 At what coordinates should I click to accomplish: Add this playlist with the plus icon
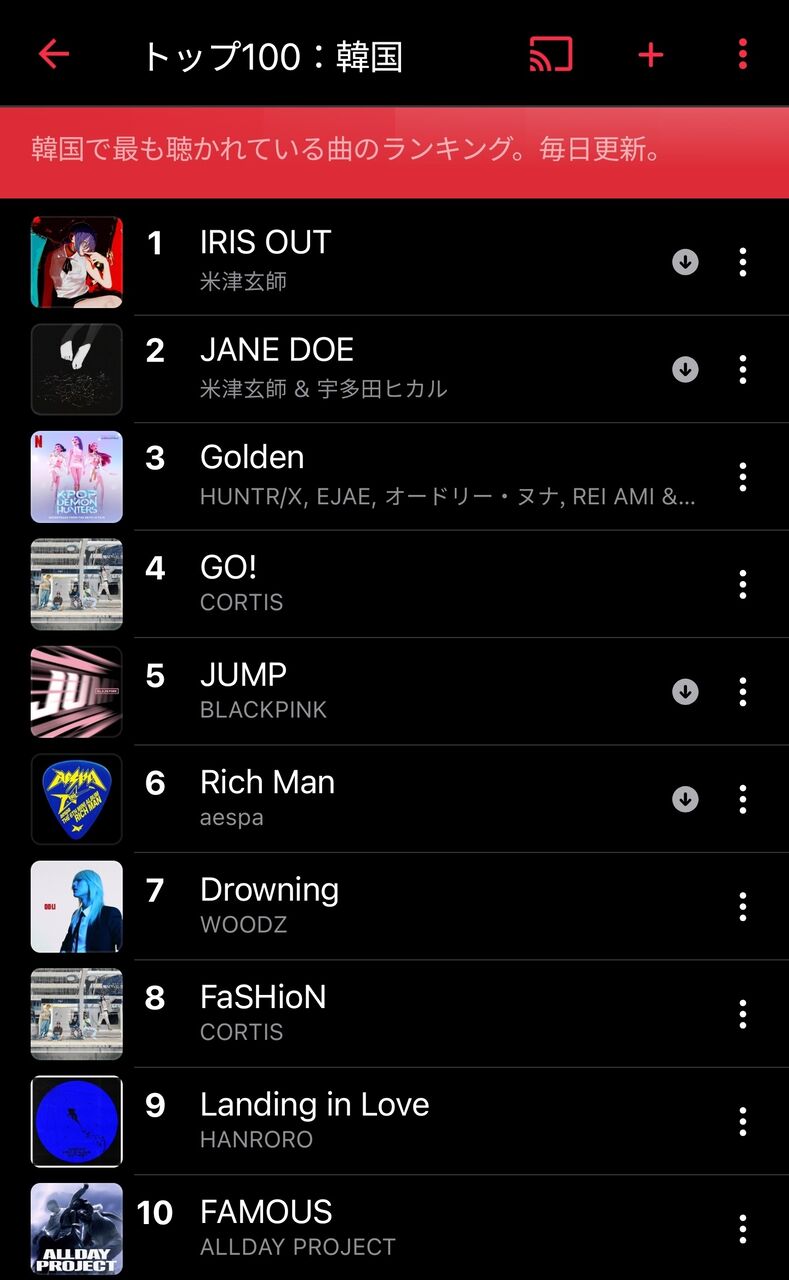pos(651,55)
